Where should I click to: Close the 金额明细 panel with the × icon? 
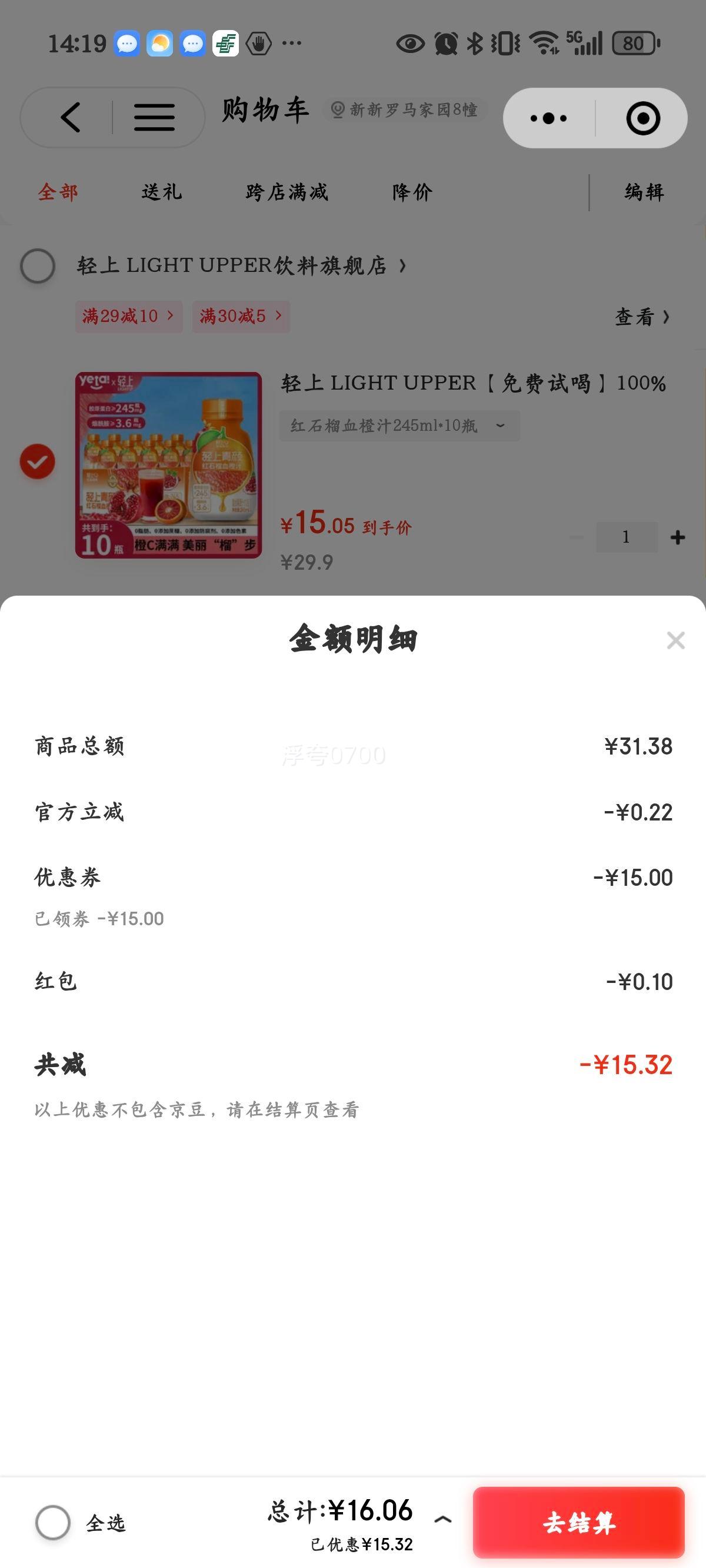[x=674, y=640]
